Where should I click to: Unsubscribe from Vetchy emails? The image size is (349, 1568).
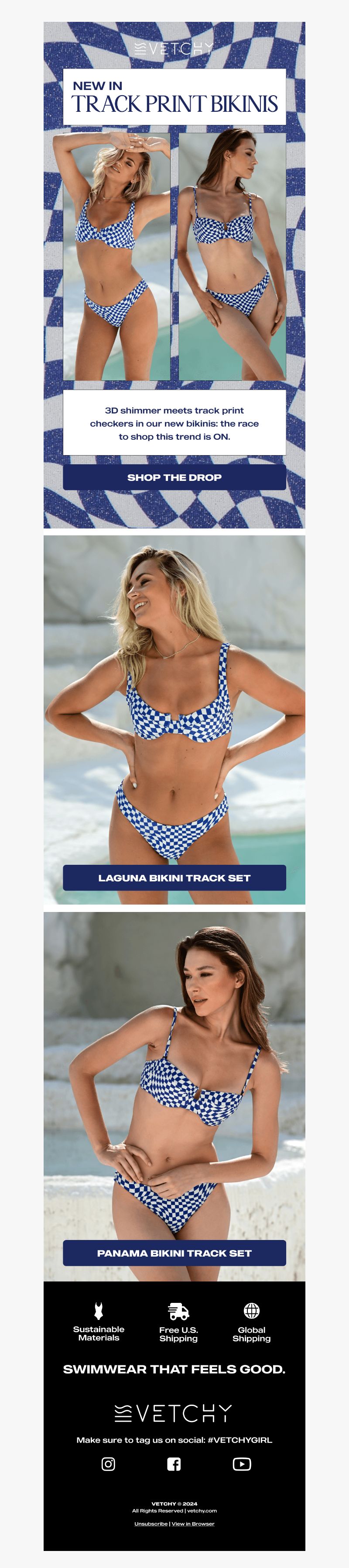(x=151, y=1523)
